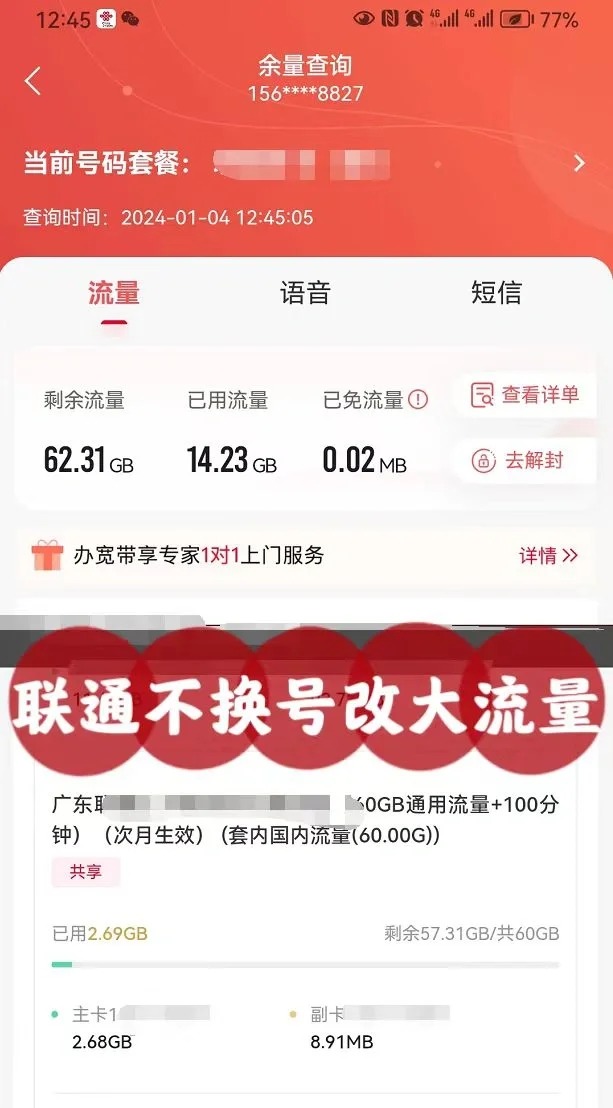The image size is (613, 1108).
Task: Go back from the 余量查询 page
Action: click(x=33, y=81)
